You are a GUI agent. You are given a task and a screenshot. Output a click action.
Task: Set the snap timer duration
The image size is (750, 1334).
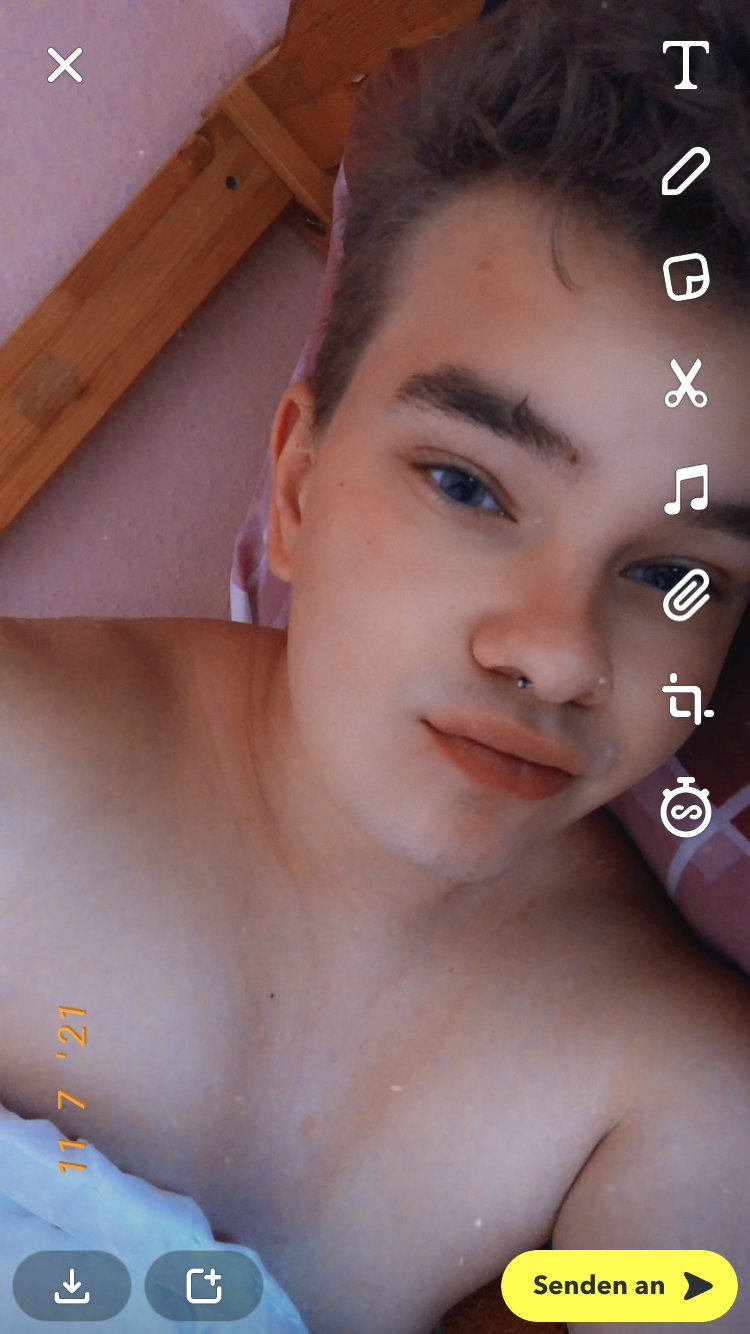686,808
